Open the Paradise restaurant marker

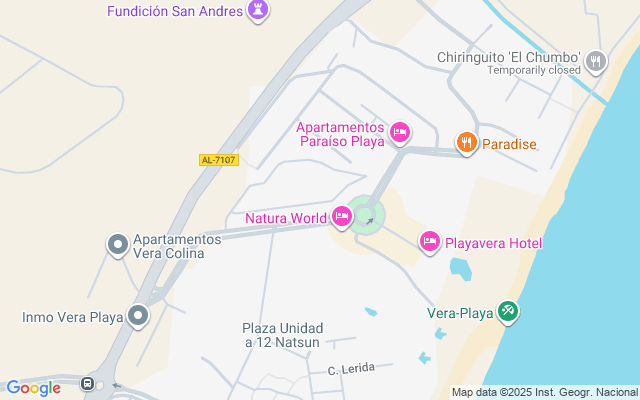[466, 143]
